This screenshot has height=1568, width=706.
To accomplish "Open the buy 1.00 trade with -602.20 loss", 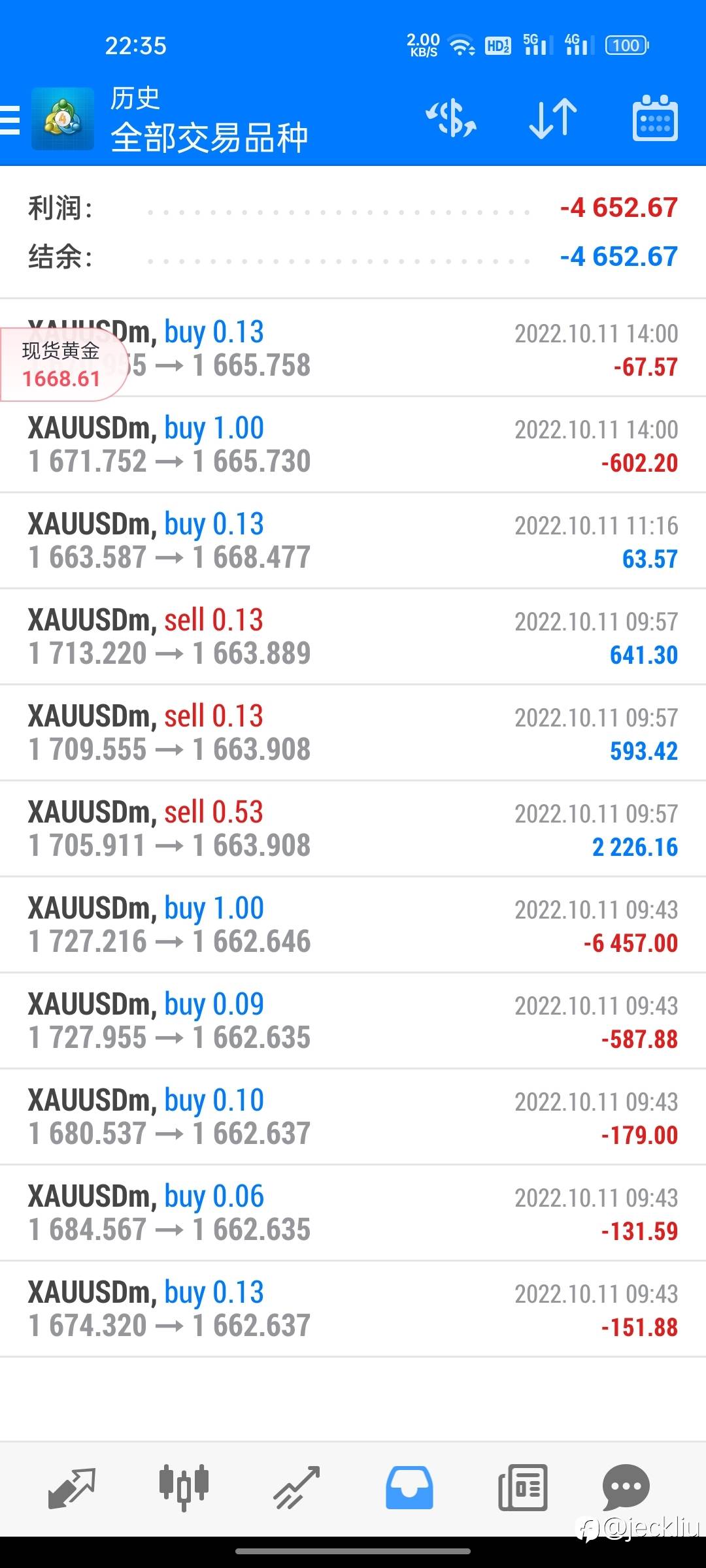I will coord(353,445).
